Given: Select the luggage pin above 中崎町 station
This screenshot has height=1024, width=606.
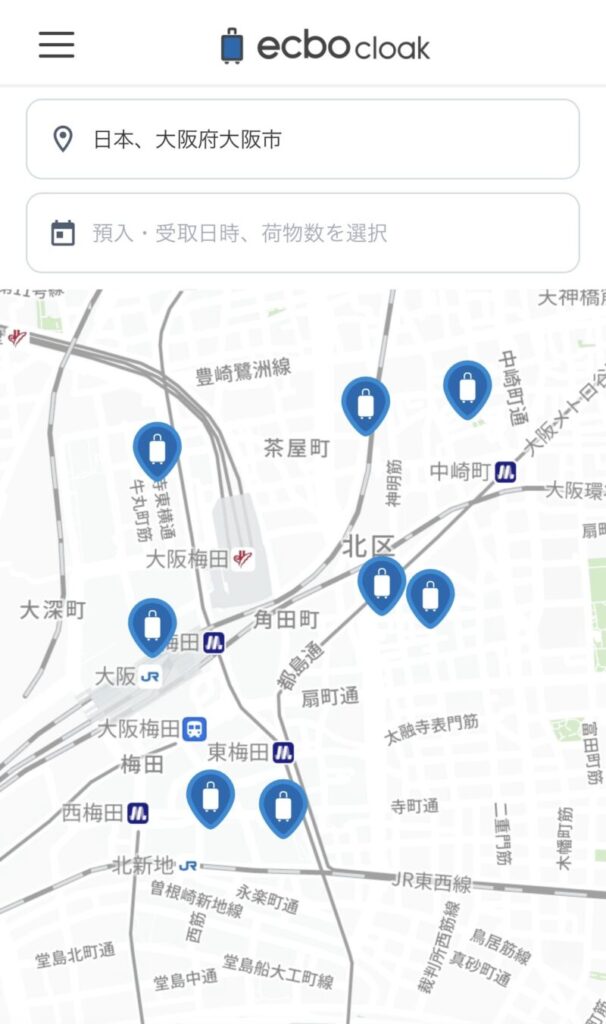Looking at the screenshot, I should (x=467, y=387).
